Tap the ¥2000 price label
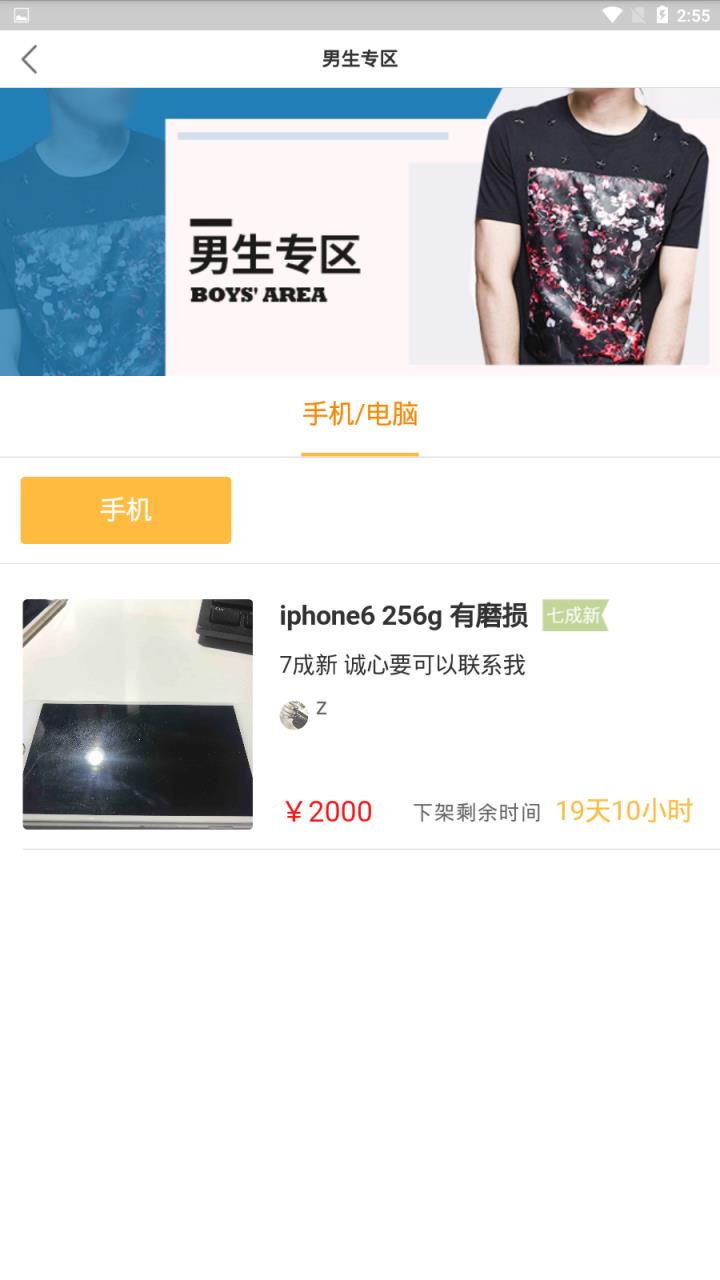720x1280 pixels. pos(327,811)
